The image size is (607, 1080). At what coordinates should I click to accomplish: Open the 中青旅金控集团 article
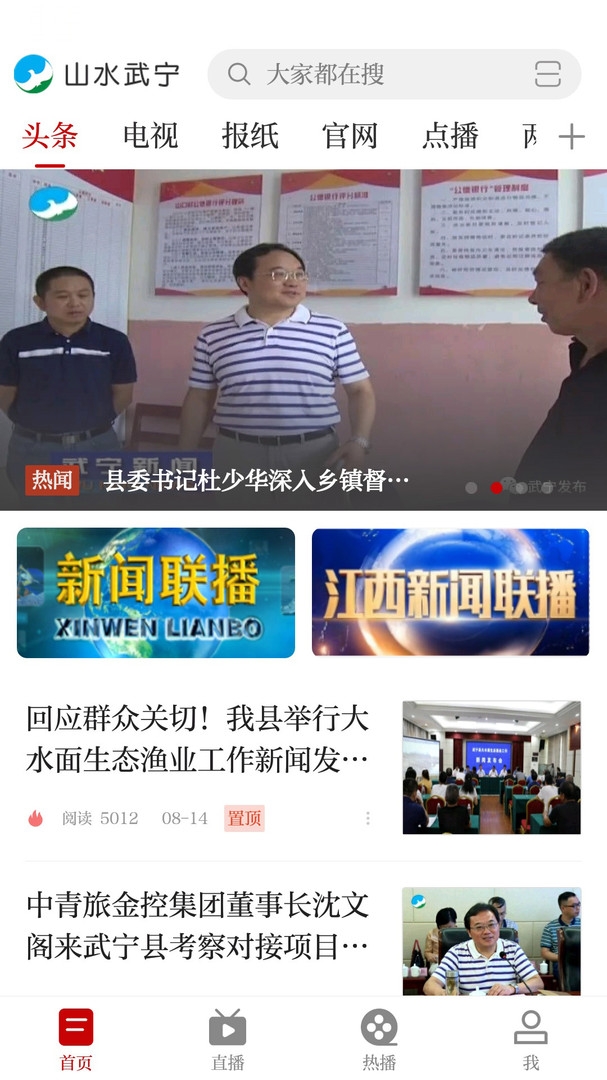pos(197,925)
